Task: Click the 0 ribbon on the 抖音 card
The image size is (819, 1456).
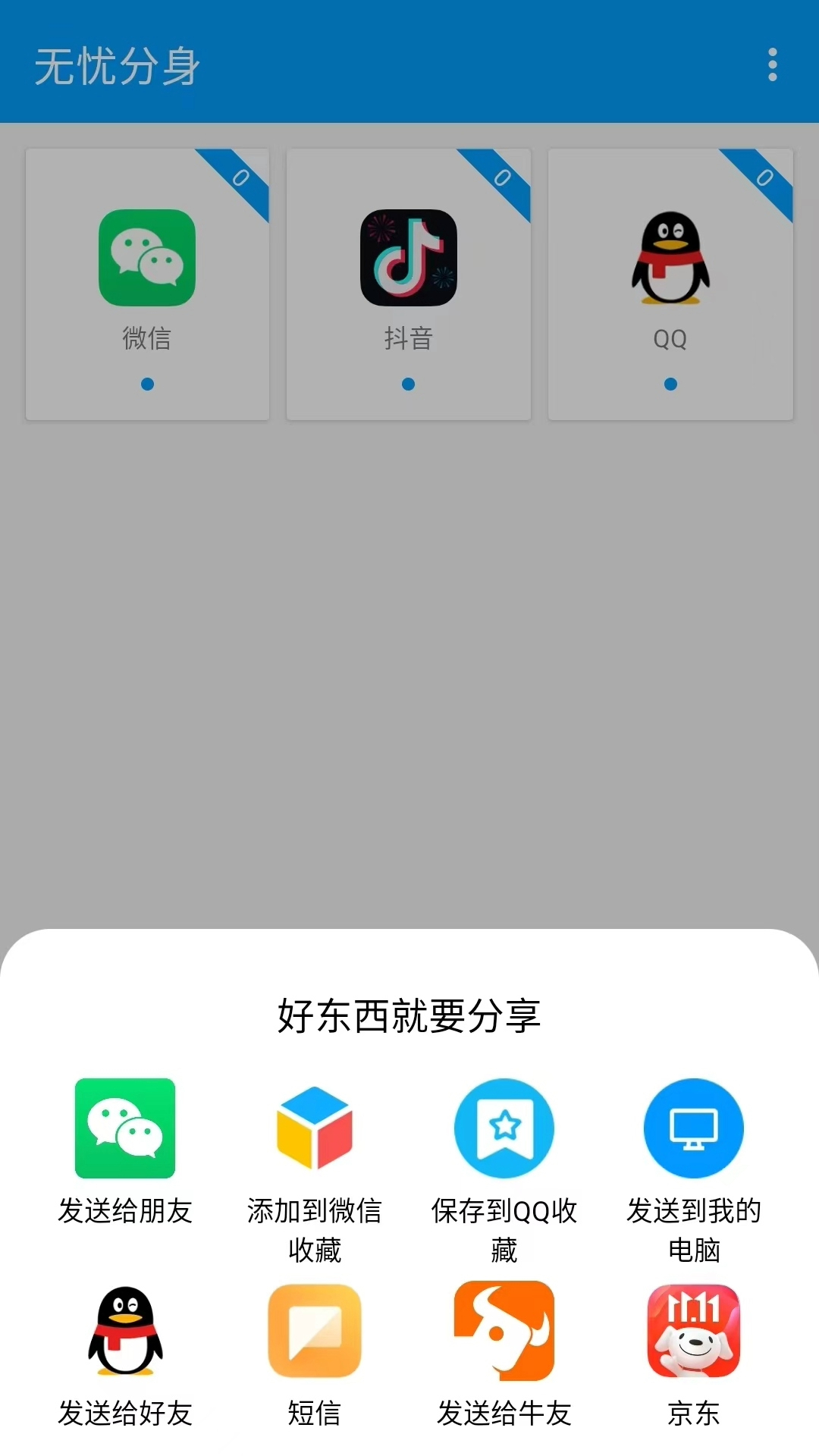Action: (x=500, y=178)
